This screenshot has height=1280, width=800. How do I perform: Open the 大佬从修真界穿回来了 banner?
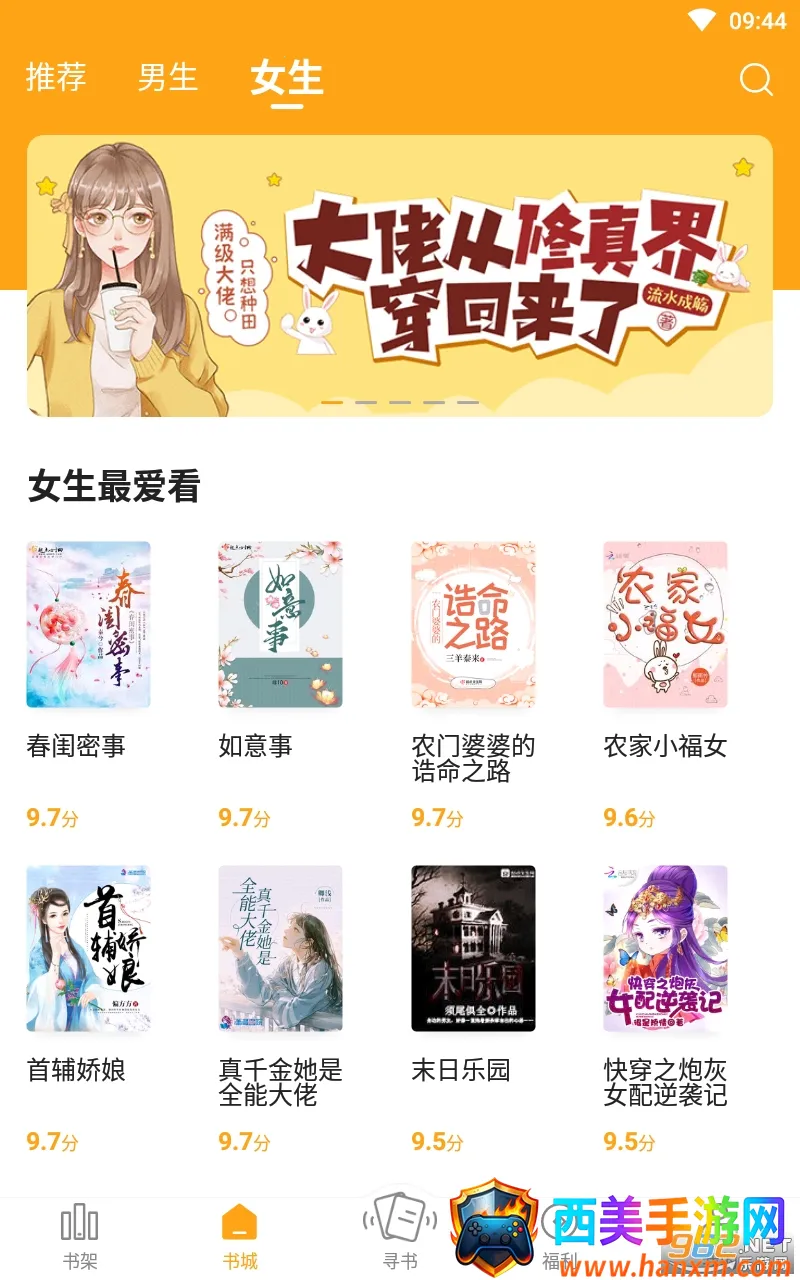pyautogui.click(x=400, y=275)
